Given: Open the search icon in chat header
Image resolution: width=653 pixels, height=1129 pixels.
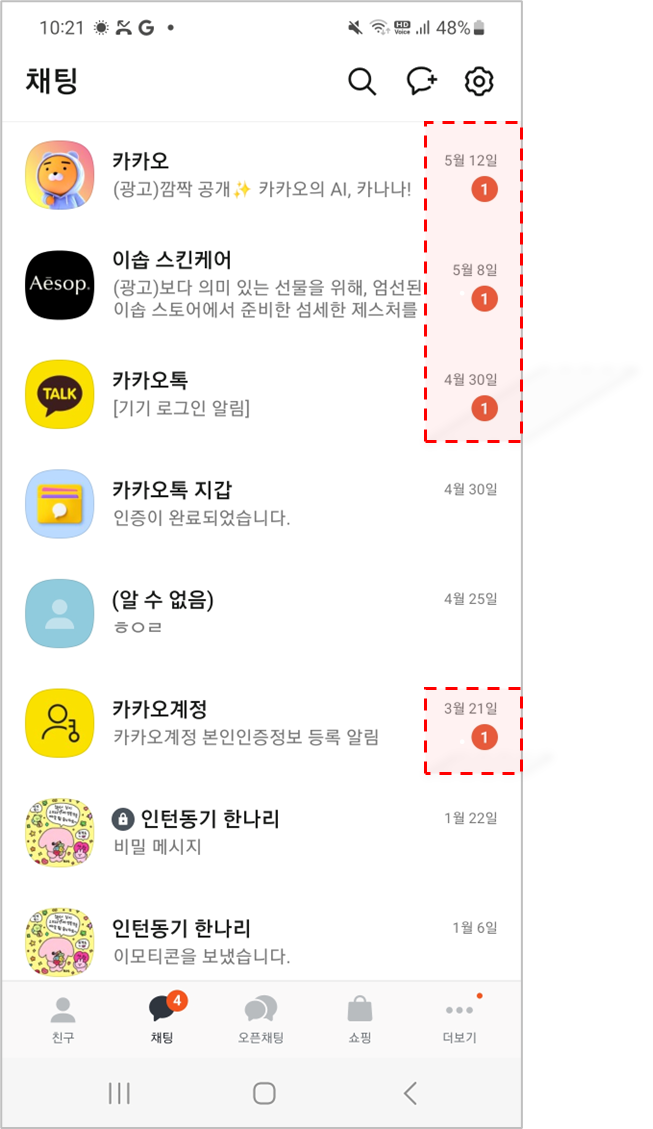Looking at the screenshot, I should (362, 82).
